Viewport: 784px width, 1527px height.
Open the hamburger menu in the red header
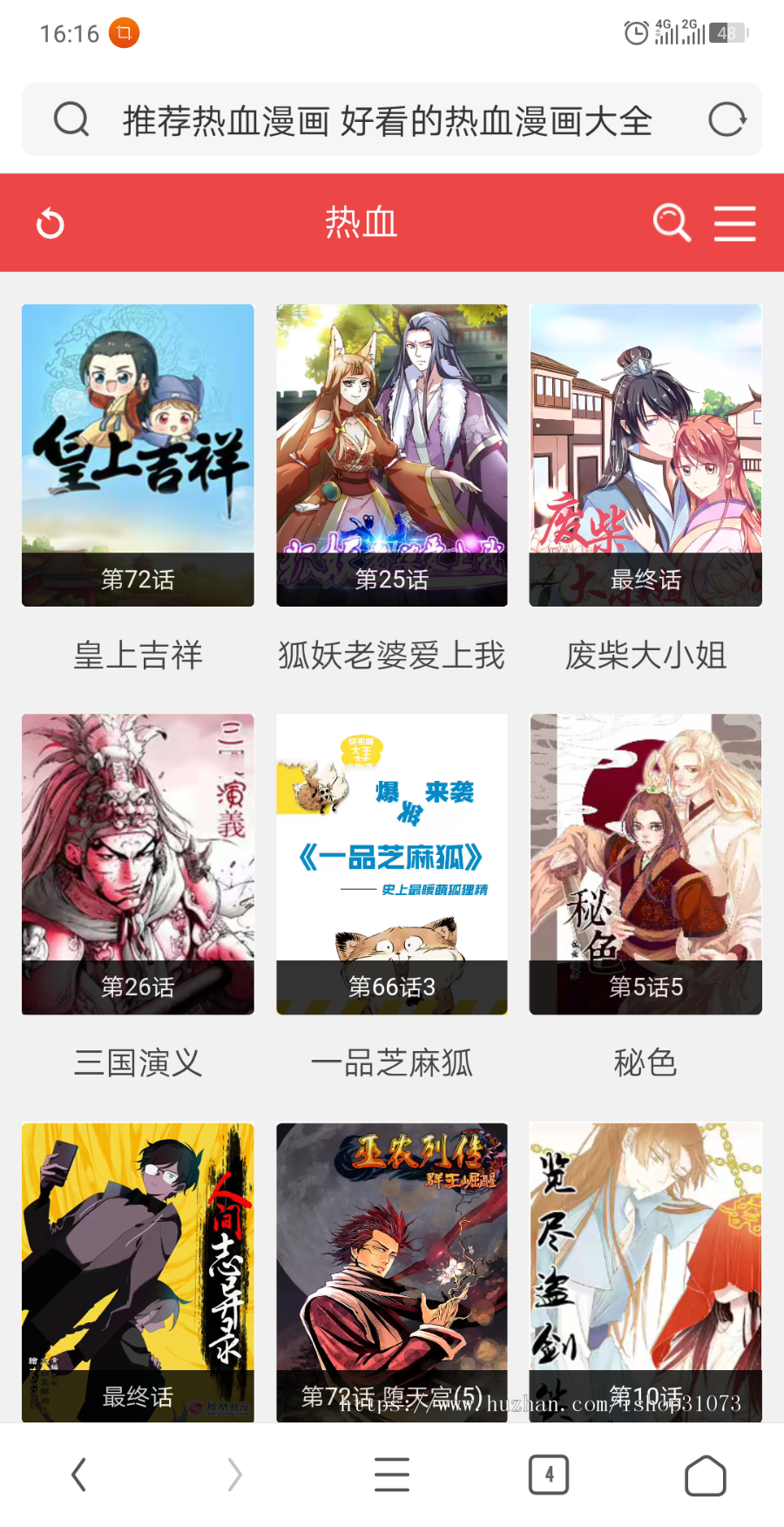point(734,223)
